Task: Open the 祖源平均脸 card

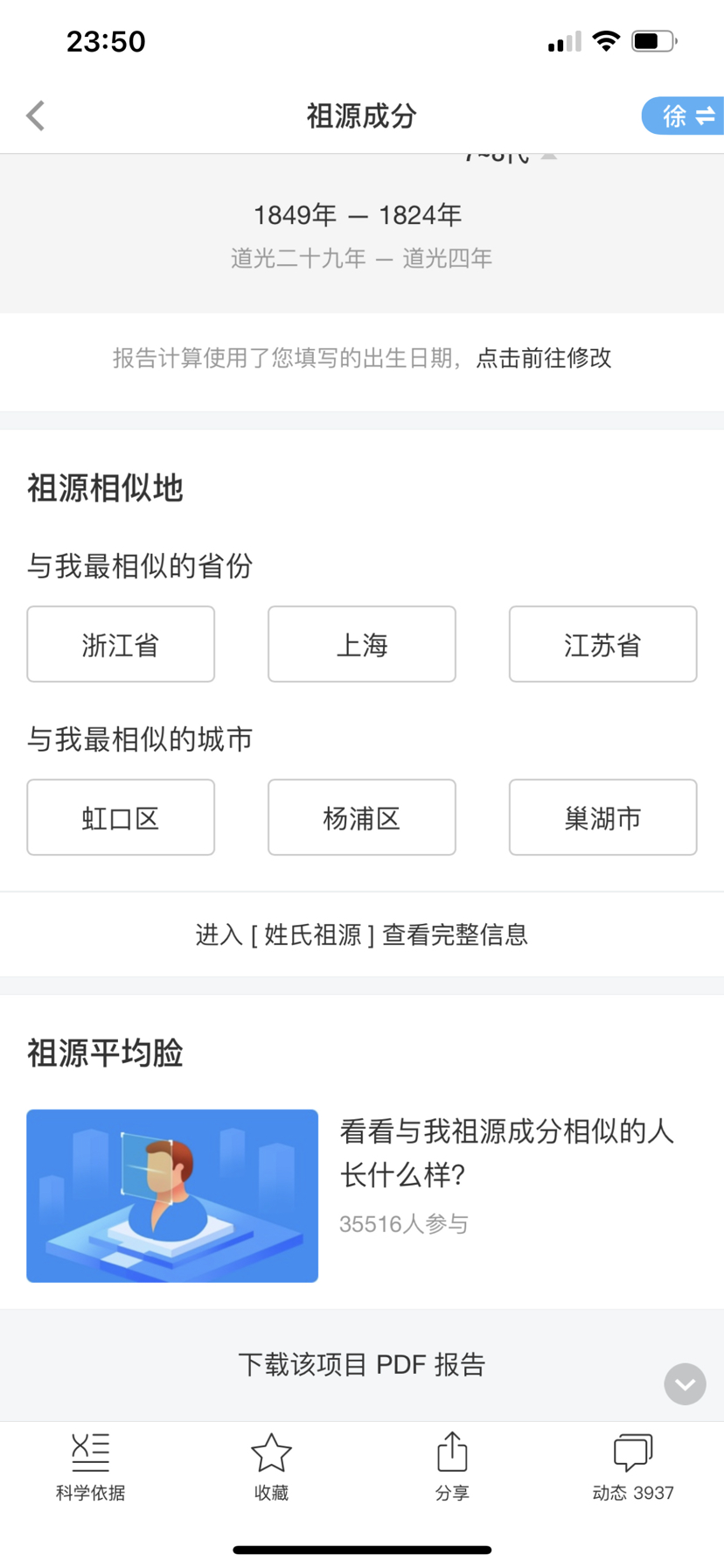Action: (362, 1195)
